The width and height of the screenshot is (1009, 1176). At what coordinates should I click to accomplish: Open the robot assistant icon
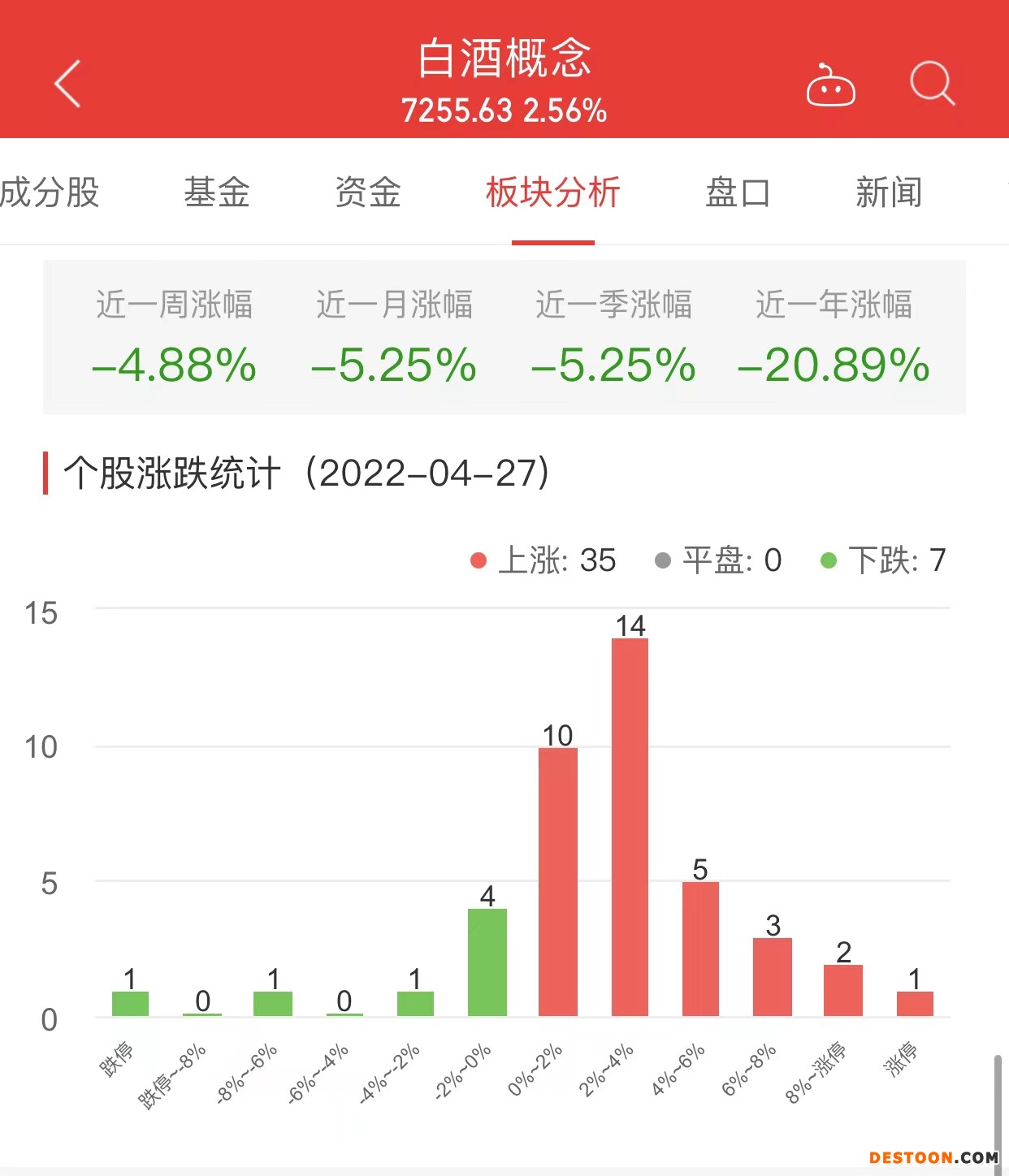[x=829, y=84]
